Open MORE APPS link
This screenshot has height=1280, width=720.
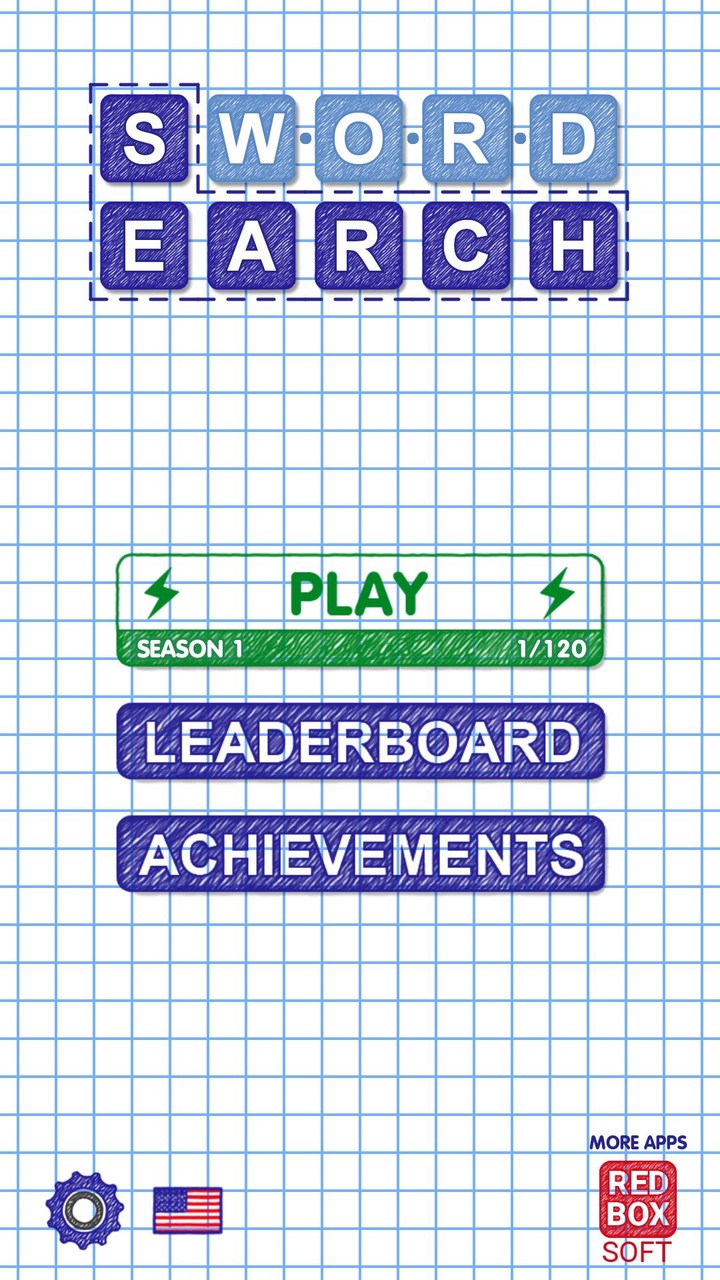click(x=638, y=1142)
